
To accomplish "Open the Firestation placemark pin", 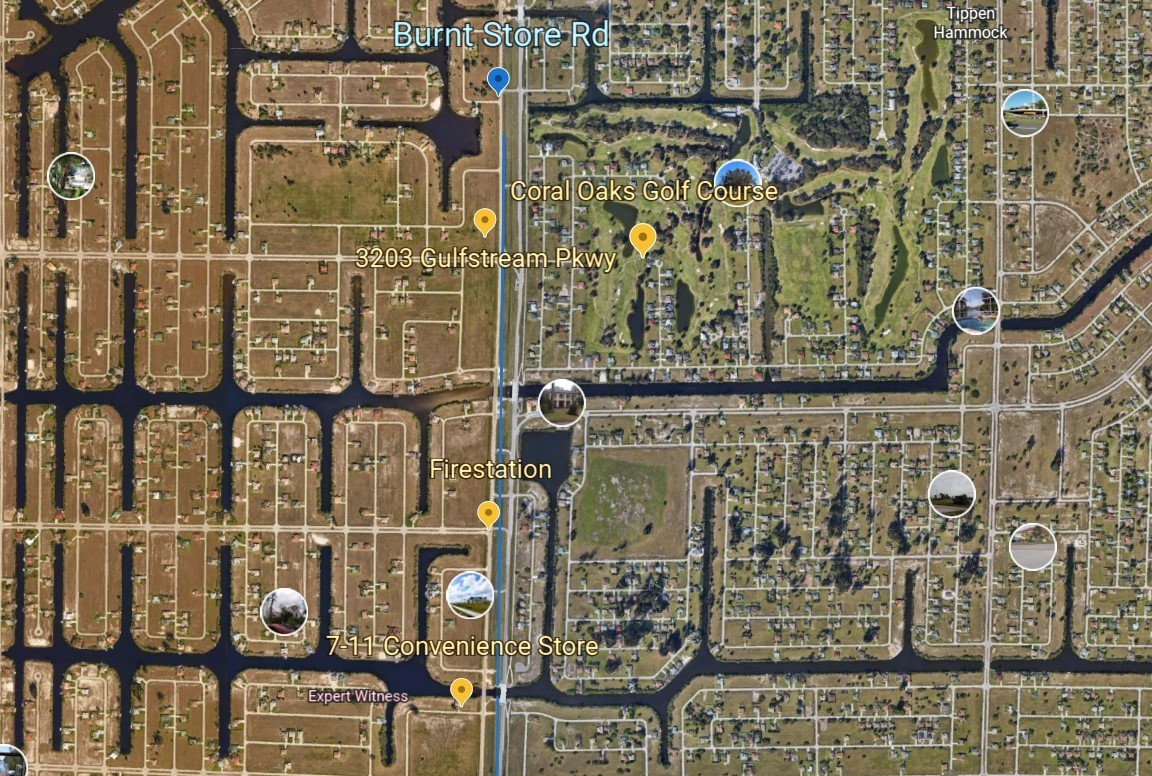I will point(488,513).
